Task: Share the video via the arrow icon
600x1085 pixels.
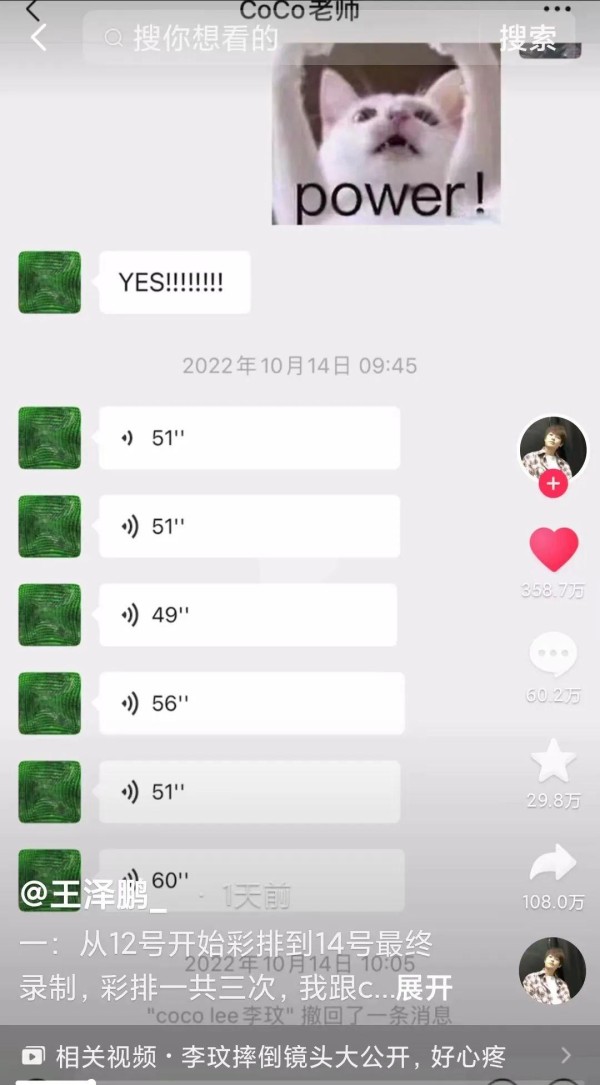Action: click(553, 864)
